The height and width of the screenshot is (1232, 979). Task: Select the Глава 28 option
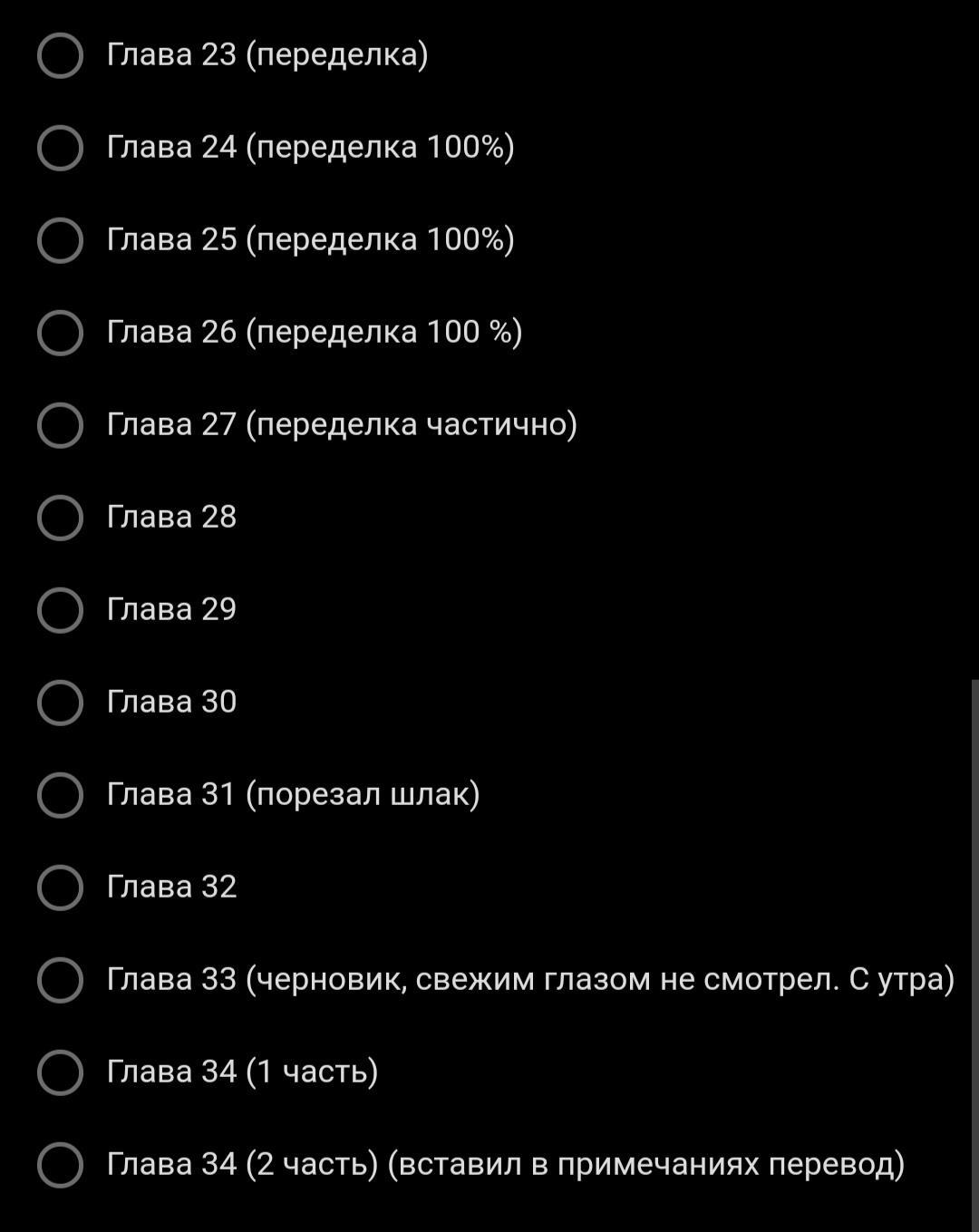click(x=60, y=518)
